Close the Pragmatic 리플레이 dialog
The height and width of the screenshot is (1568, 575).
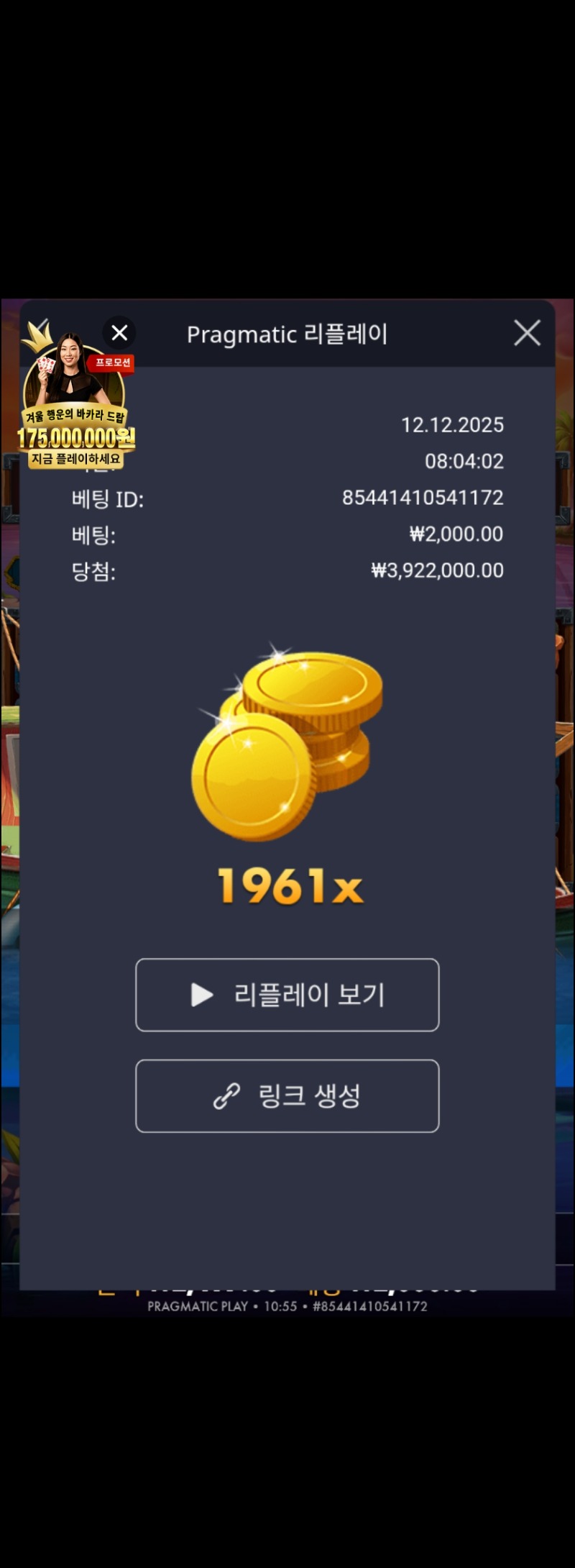[x=527, y=333]
